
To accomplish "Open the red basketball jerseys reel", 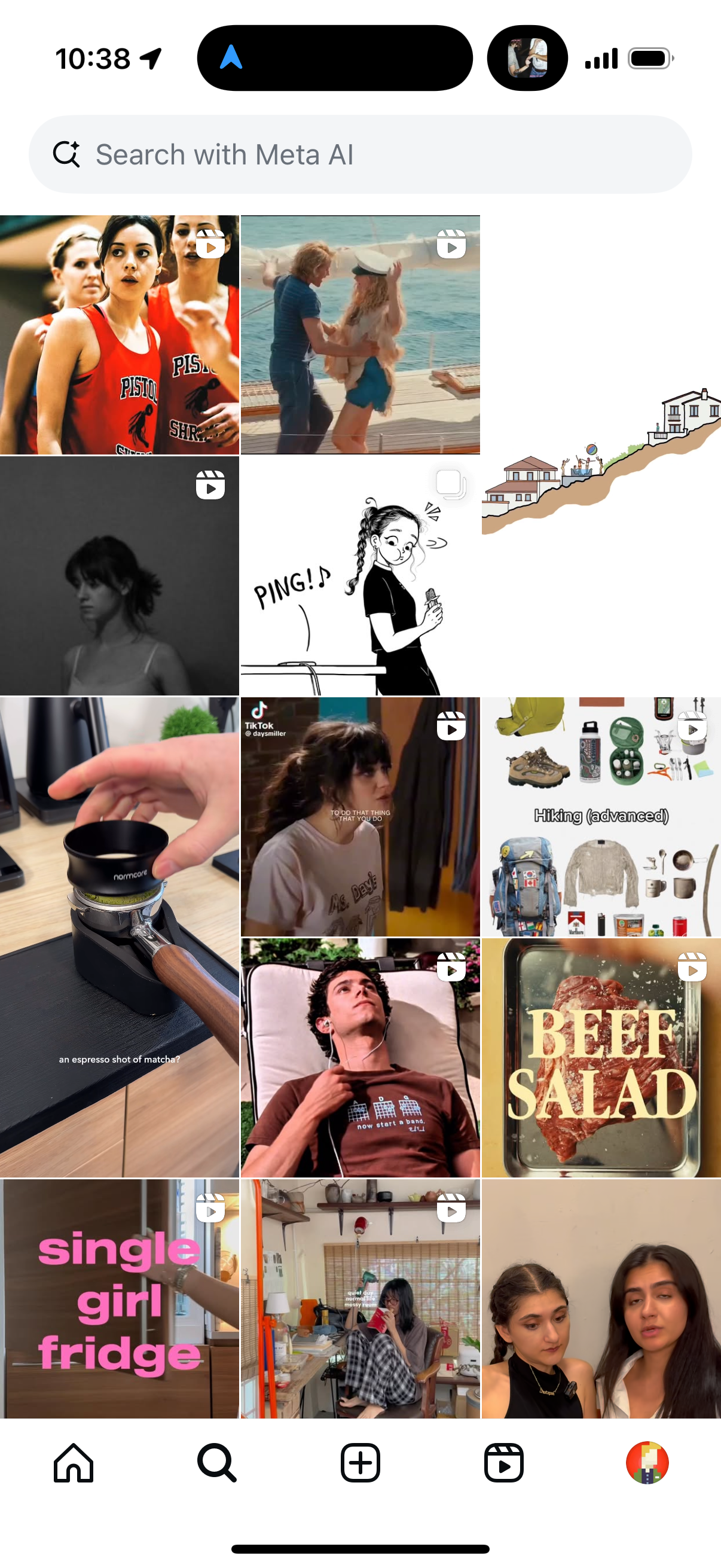I will (x=119, y=335).
